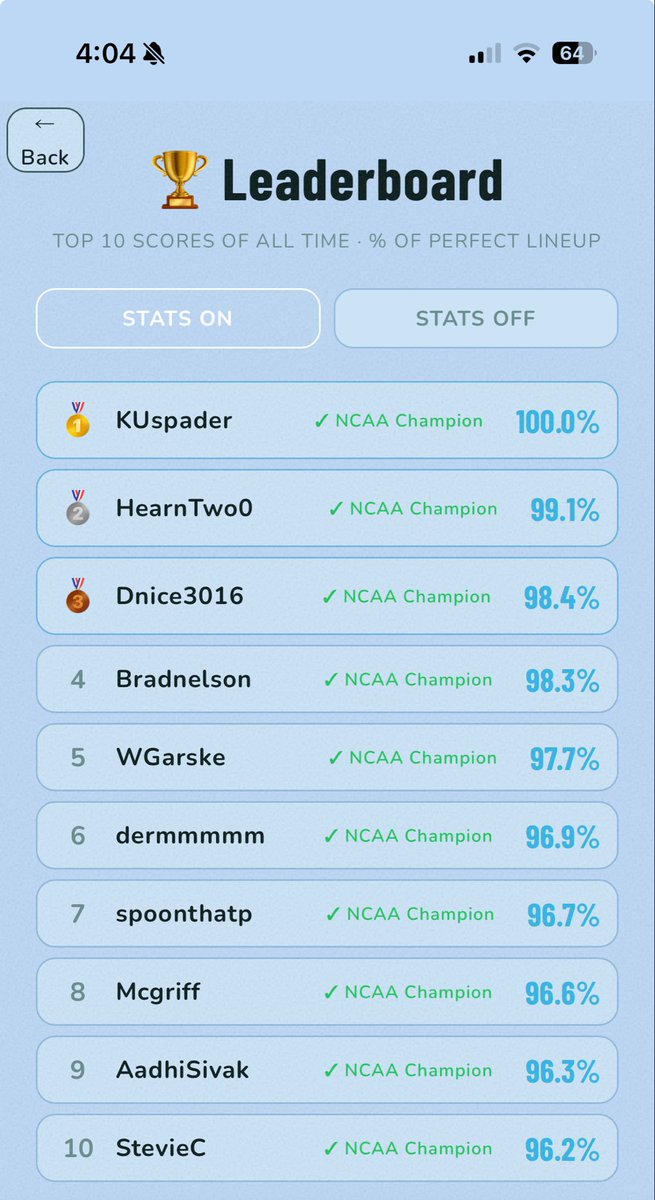Select the dermmmmm entry
The width and height of the screenshot is (655, 1200).
click(327, 835)
